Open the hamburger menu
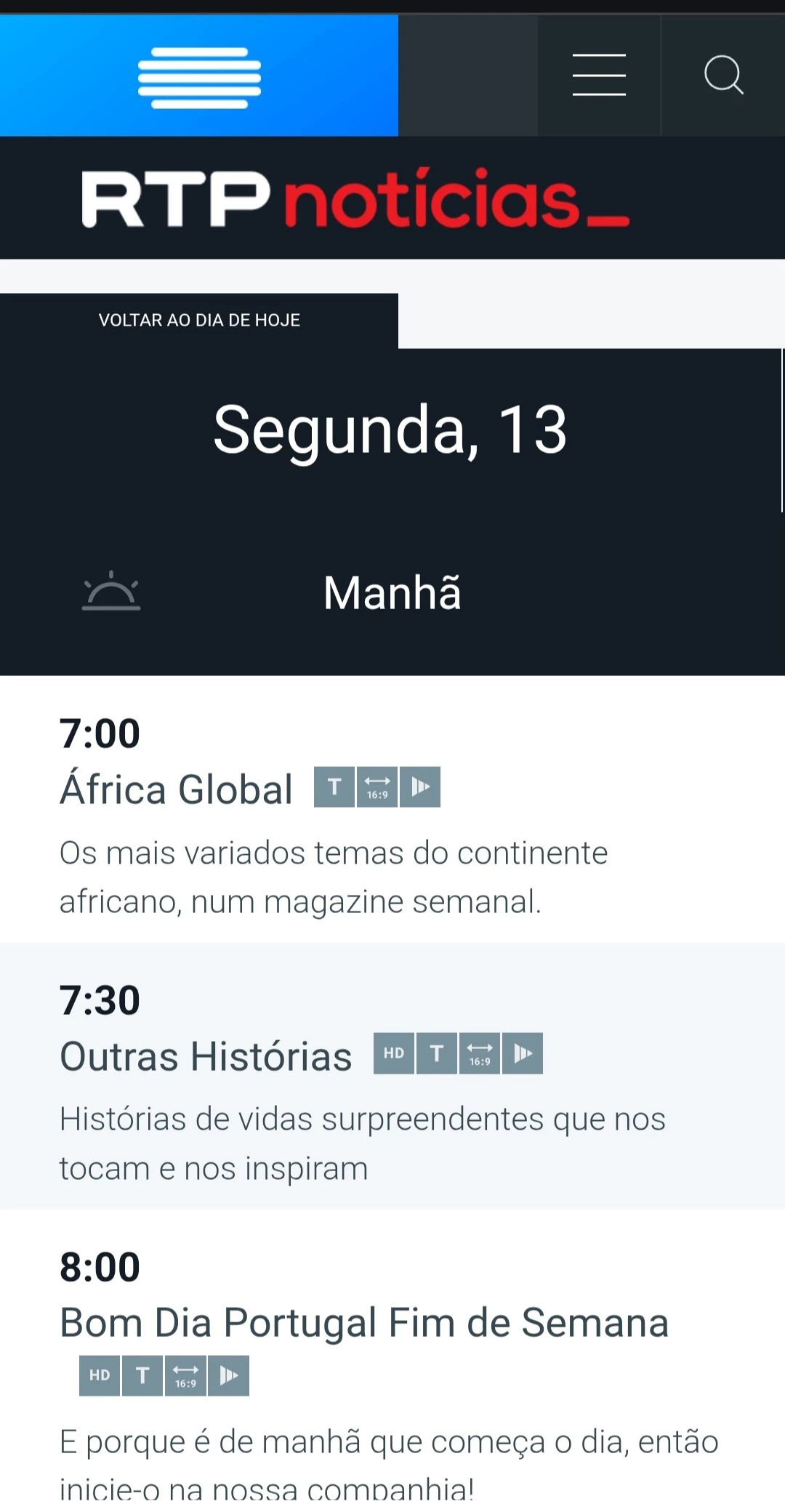This screenshot has height=1512, width=785. (599, 76)
